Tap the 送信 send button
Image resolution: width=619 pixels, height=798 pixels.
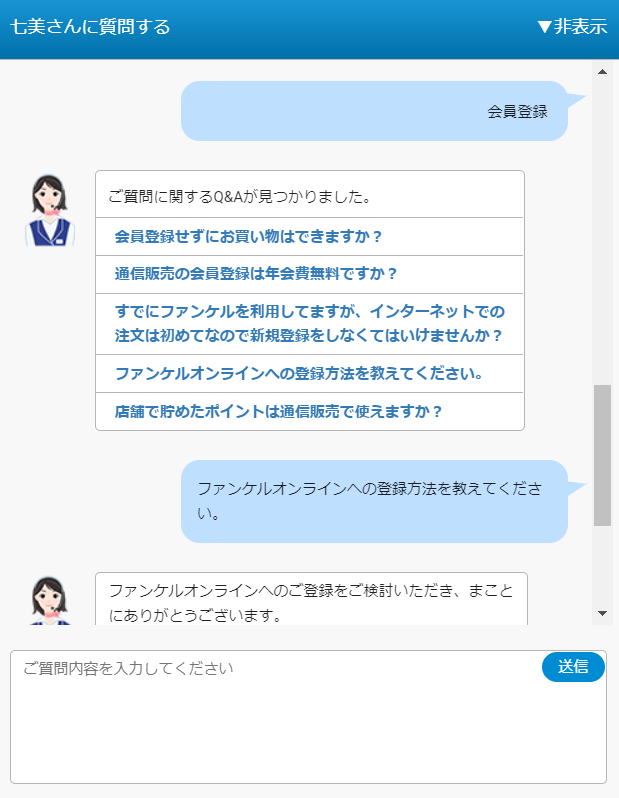(573, 666)
